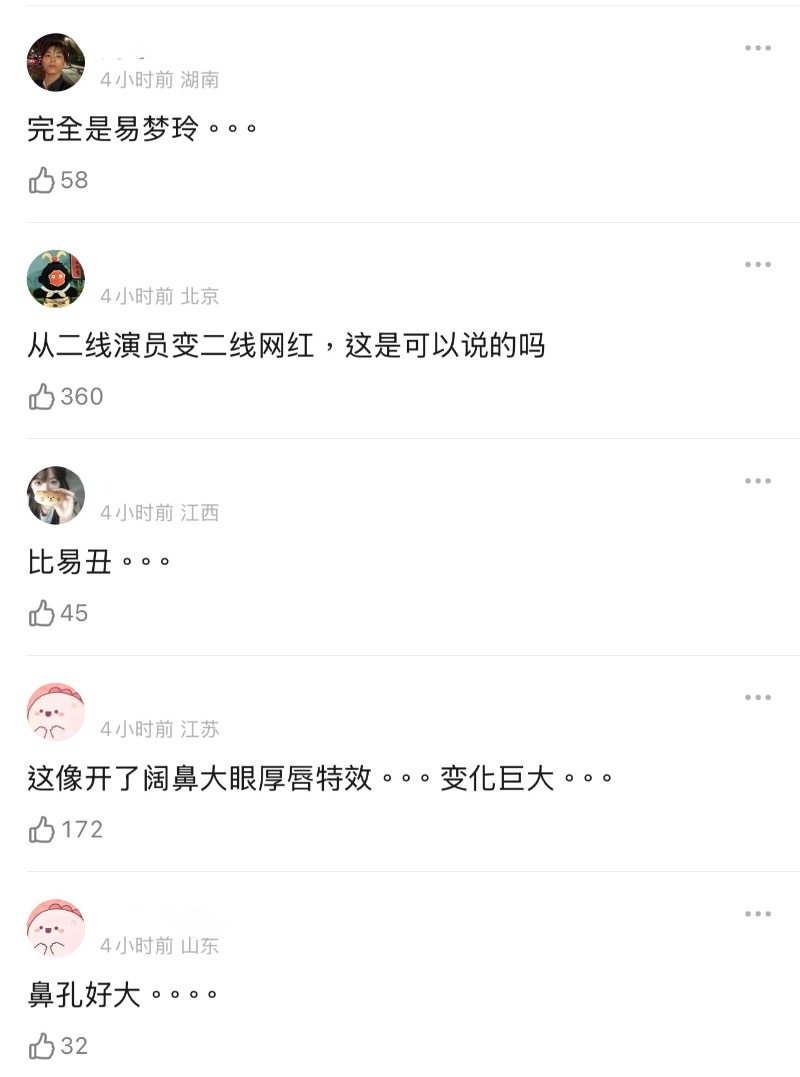Open overflow menu for the 湖南 comment
800x1077 pixels.
point(758,48)
